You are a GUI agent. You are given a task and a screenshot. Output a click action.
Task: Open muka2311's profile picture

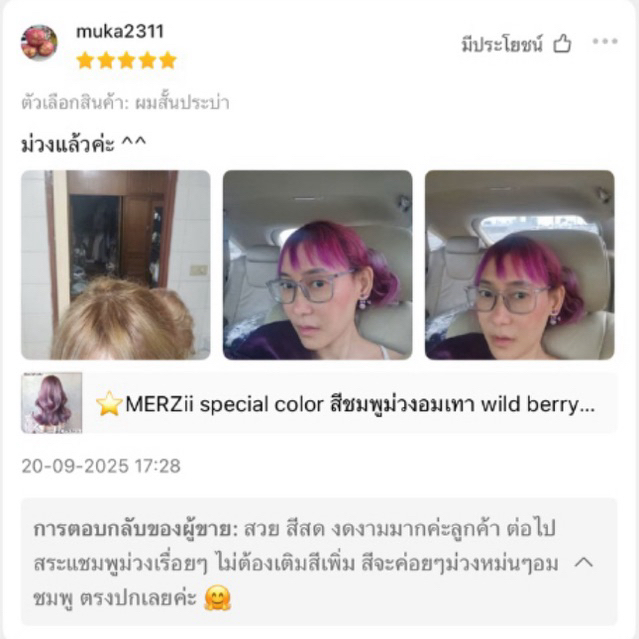(x=39, y=42)
